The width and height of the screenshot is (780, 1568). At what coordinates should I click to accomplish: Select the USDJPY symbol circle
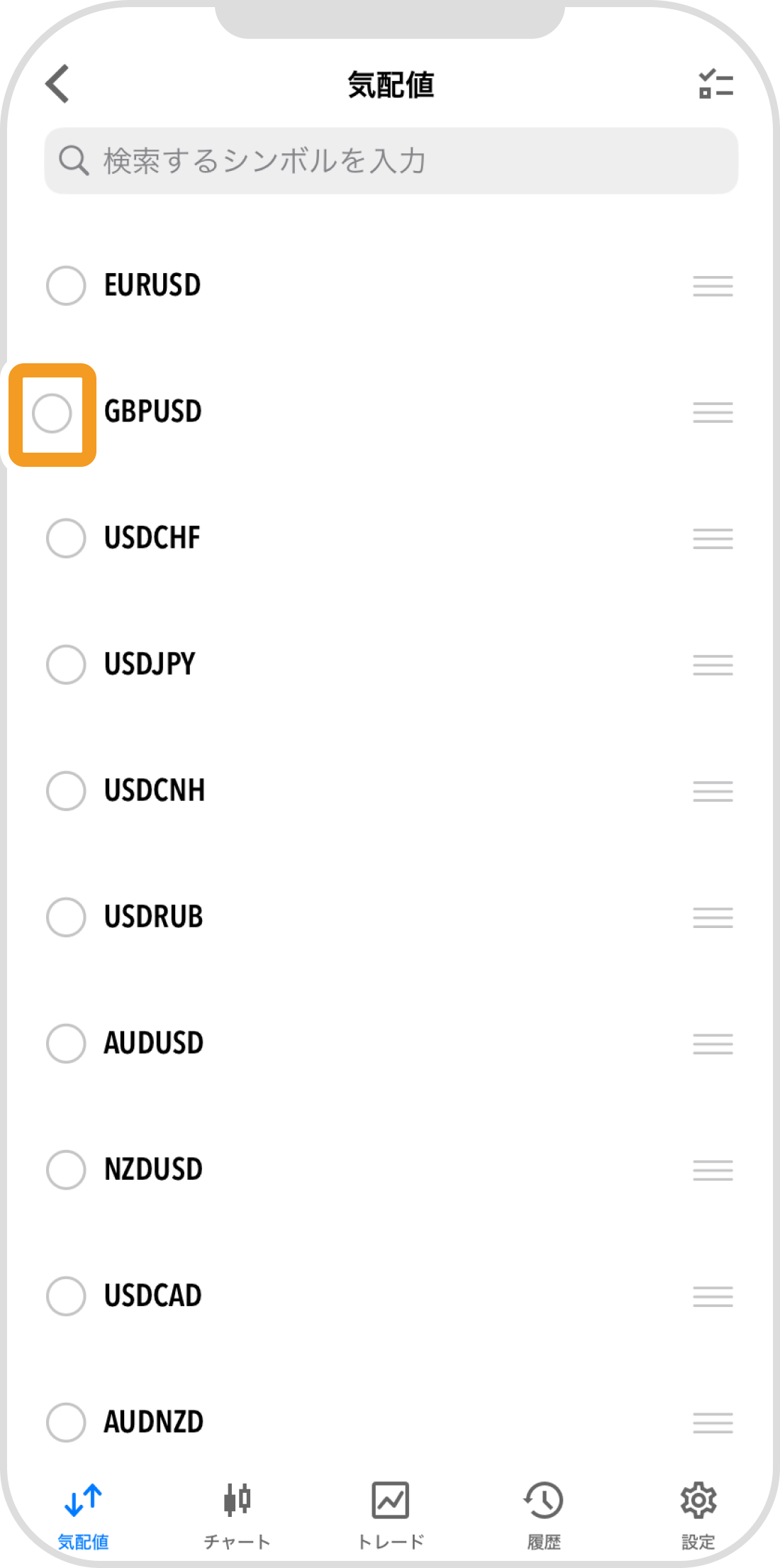click(66, 664)
